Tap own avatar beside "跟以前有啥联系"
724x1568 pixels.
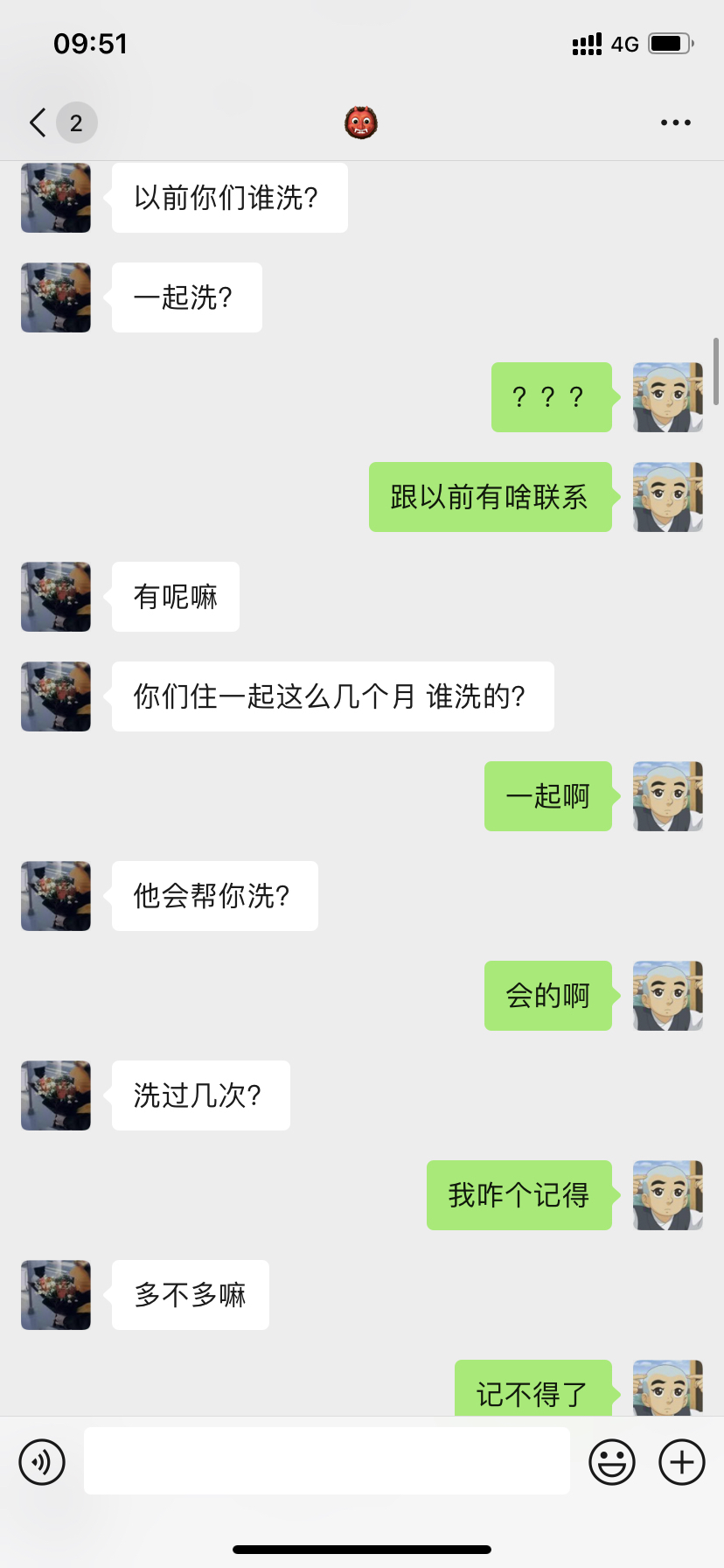668,497
